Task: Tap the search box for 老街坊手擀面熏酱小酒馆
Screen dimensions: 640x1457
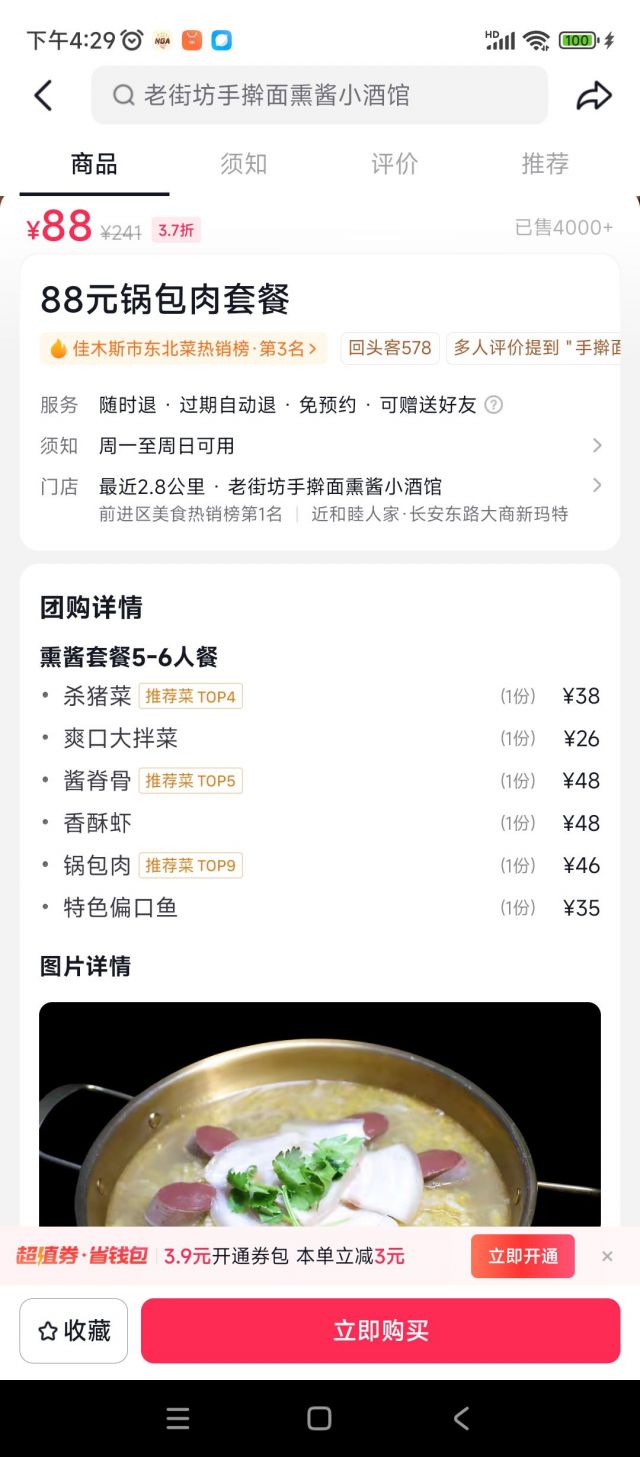Action: tap(319, 96)
